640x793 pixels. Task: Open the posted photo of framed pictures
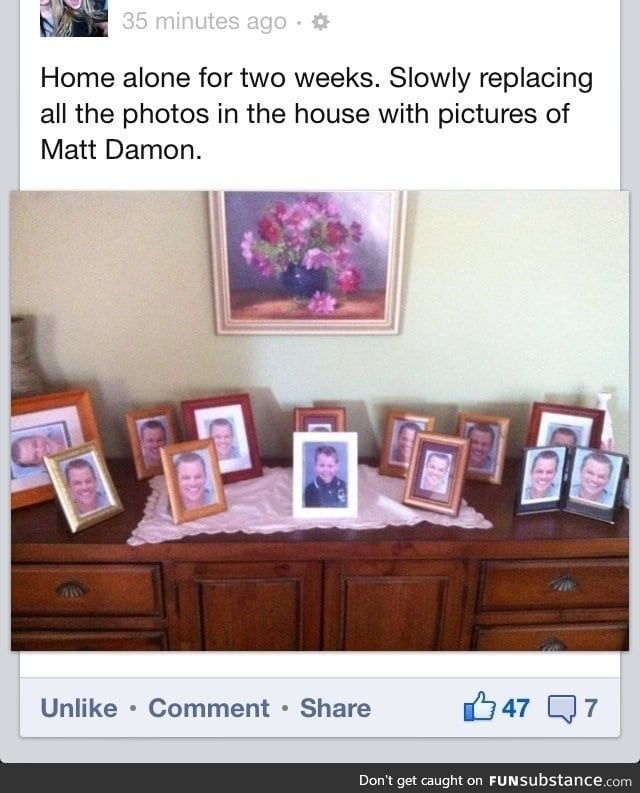point(320,420)
